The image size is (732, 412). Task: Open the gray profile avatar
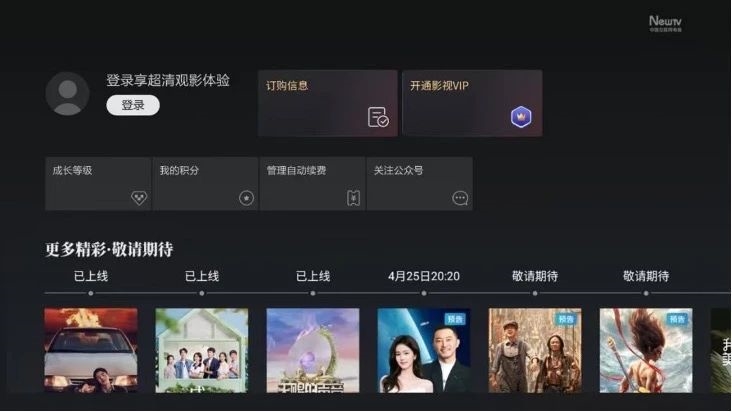pos(68,93)
